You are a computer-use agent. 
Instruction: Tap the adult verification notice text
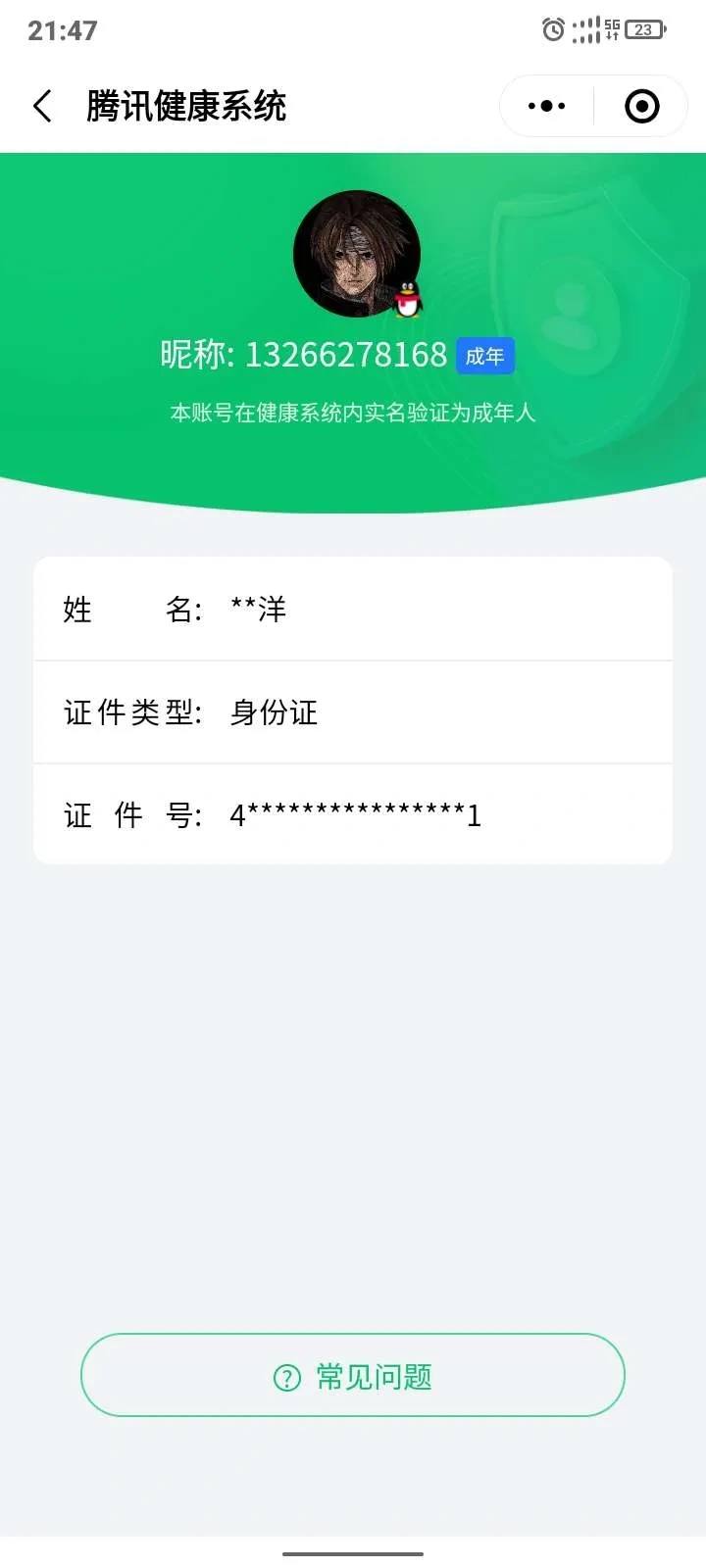click(x=353, y=413)
